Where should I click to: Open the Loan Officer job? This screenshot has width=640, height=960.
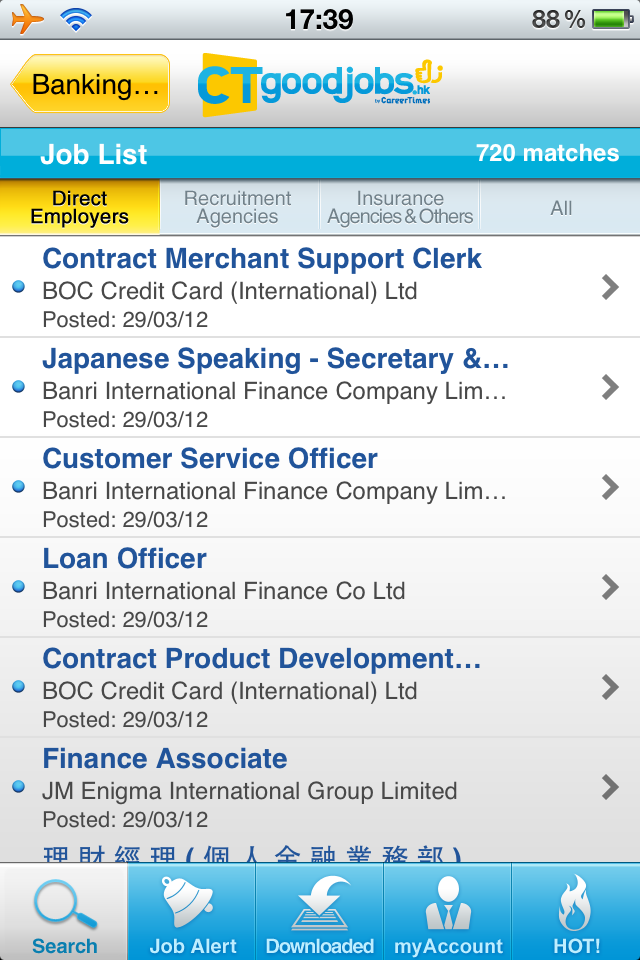tap(320, 588)
